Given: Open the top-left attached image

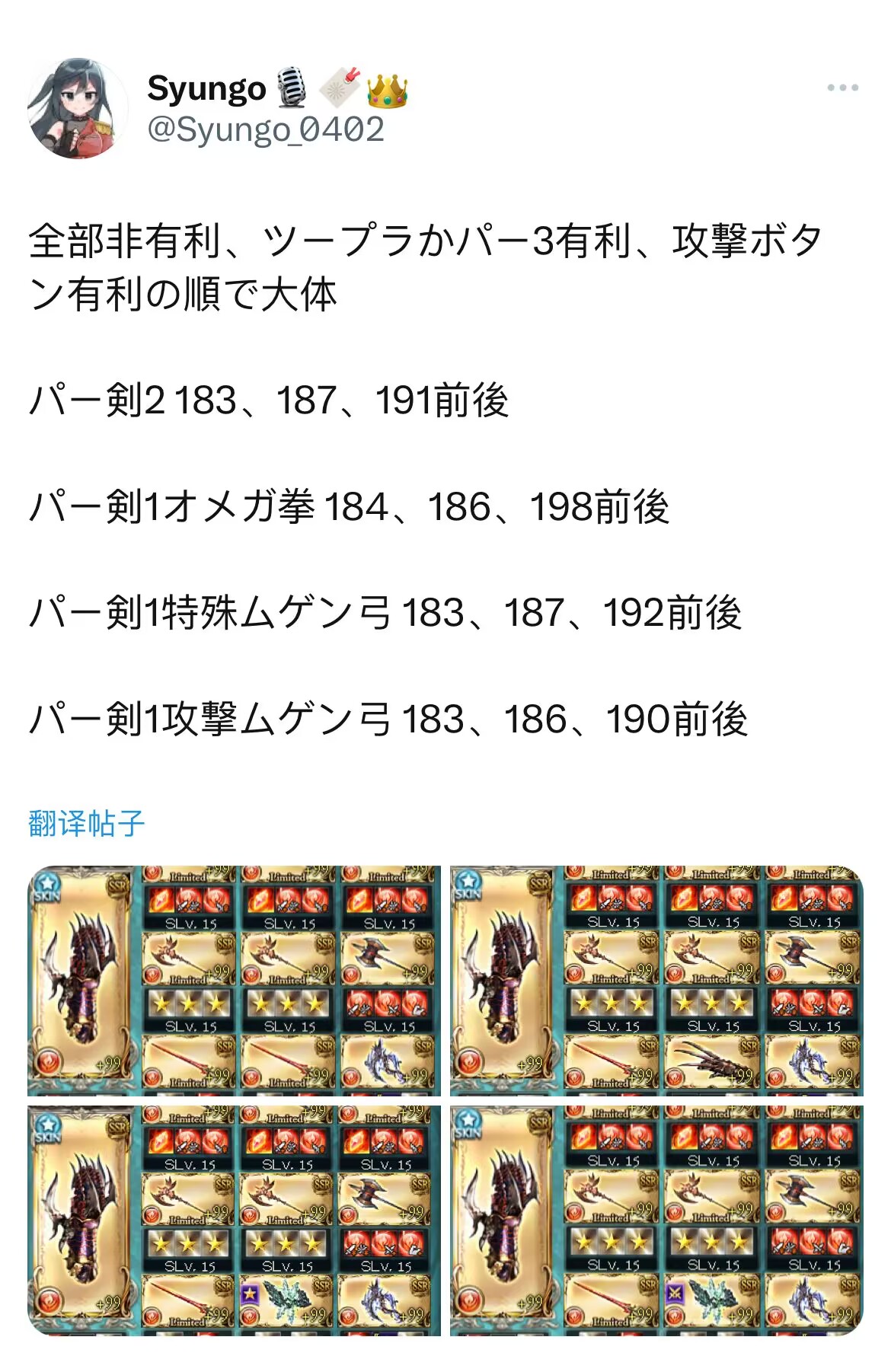Looking at the screenshot, I should (x=235, y=981).
